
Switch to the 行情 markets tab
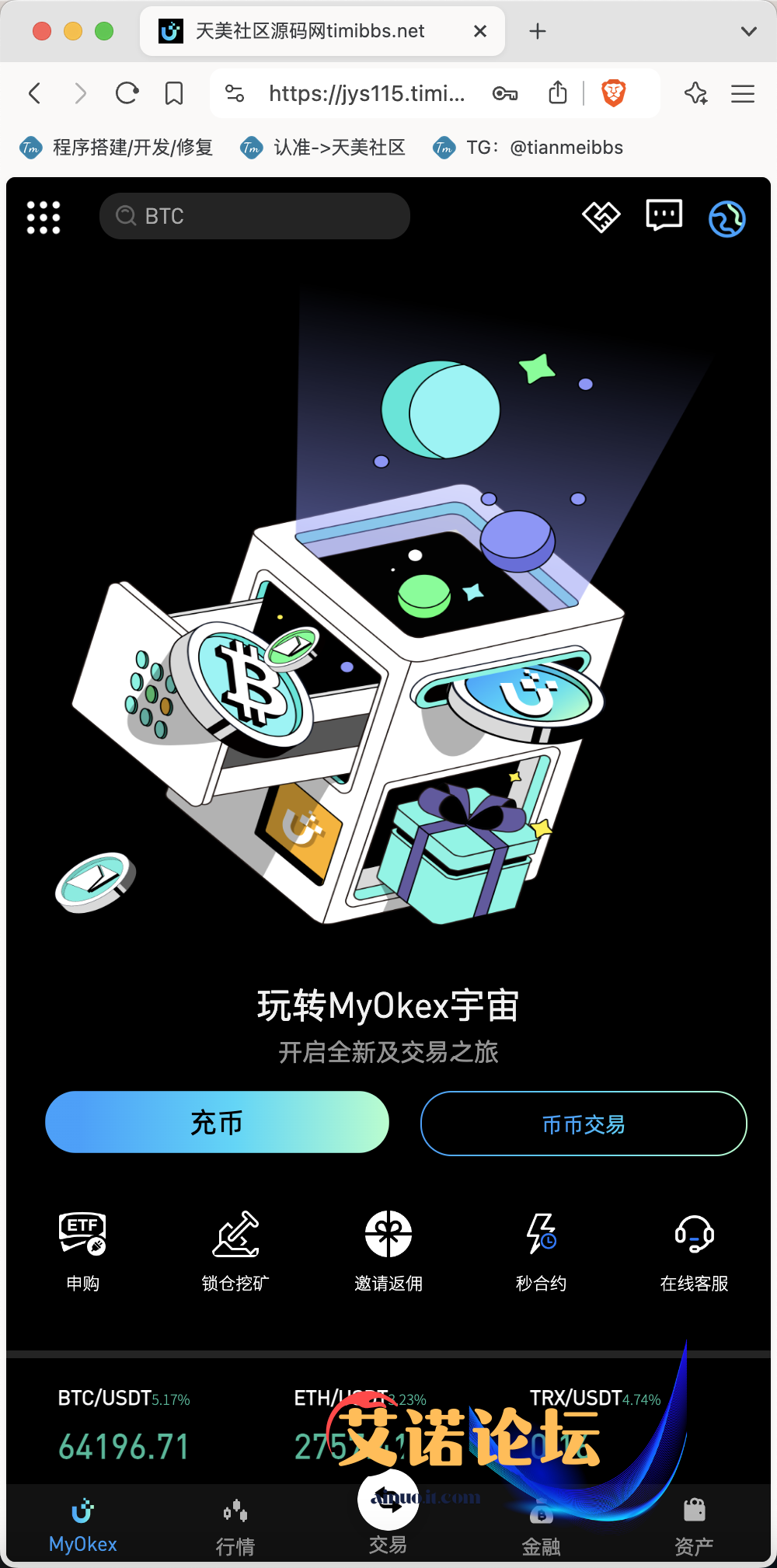pyautogui.click(x=235, y=1526)
